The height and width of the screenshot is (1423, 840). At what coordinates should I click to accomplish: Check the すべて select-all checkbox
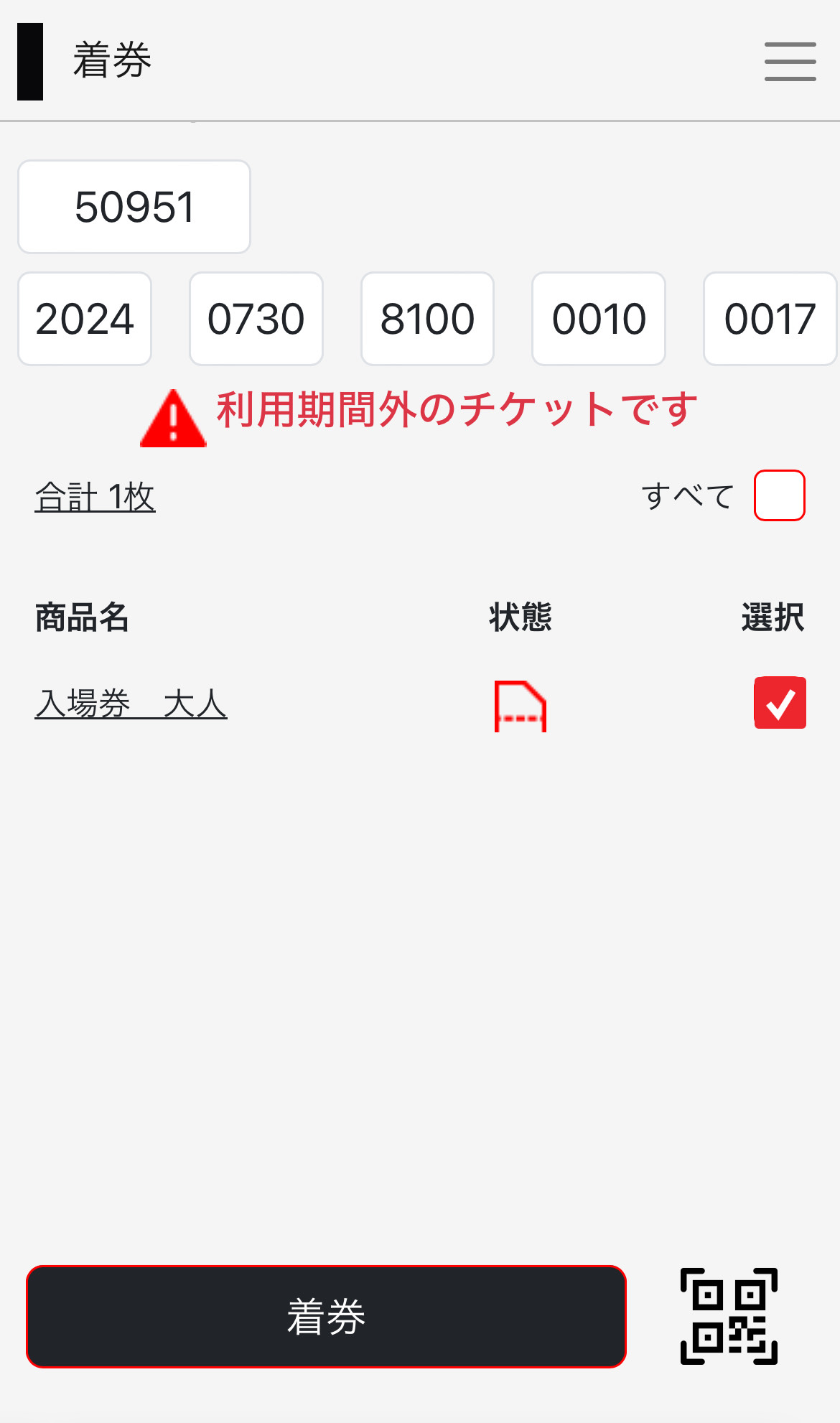pyautogui.click(x=779, y=495)
